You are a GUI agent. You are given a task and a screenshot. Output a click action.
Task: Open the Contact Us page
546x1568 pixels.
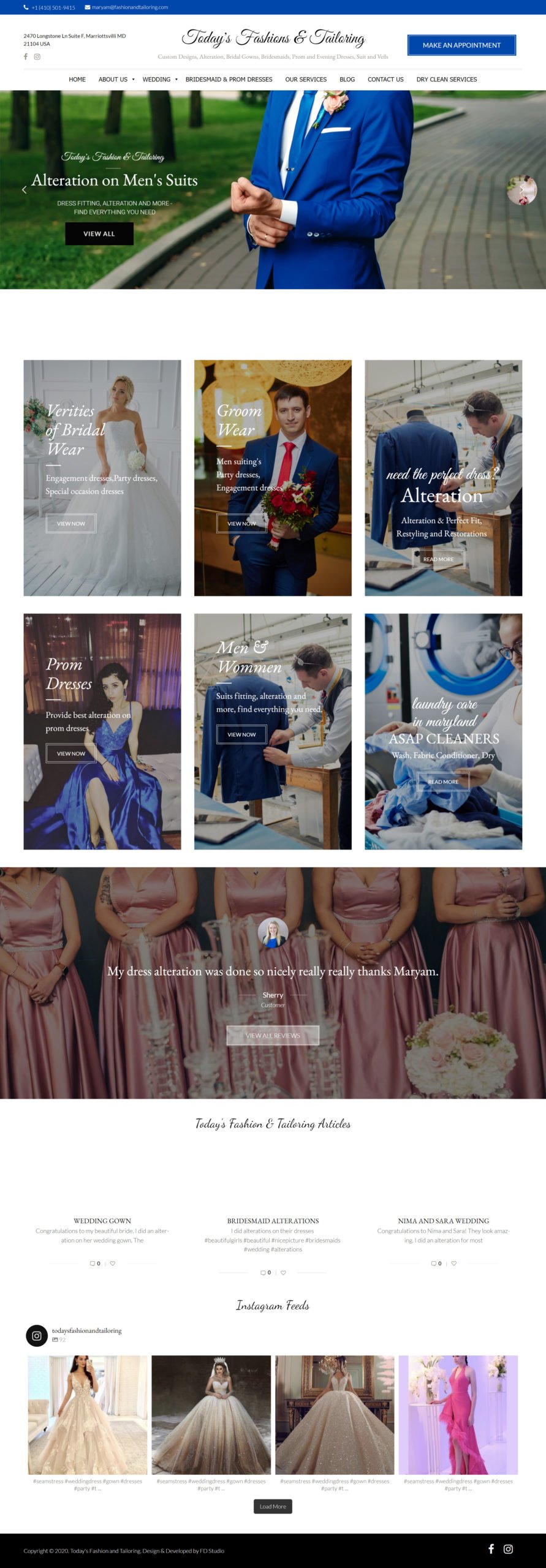[385, 80]
